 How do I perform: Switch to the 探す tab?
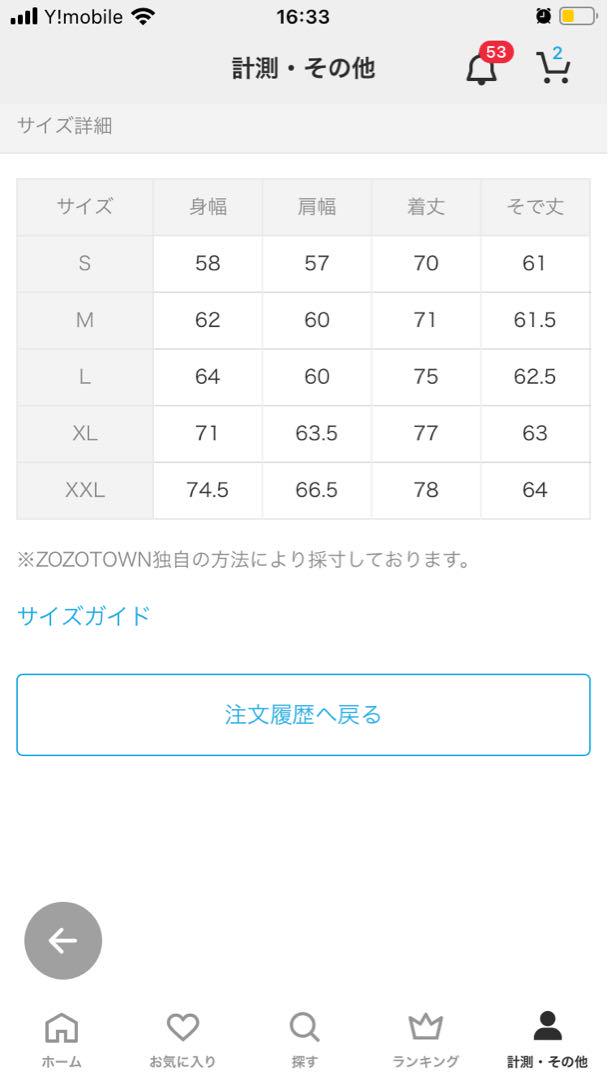pyautogui.click(x=304, y=1040)
